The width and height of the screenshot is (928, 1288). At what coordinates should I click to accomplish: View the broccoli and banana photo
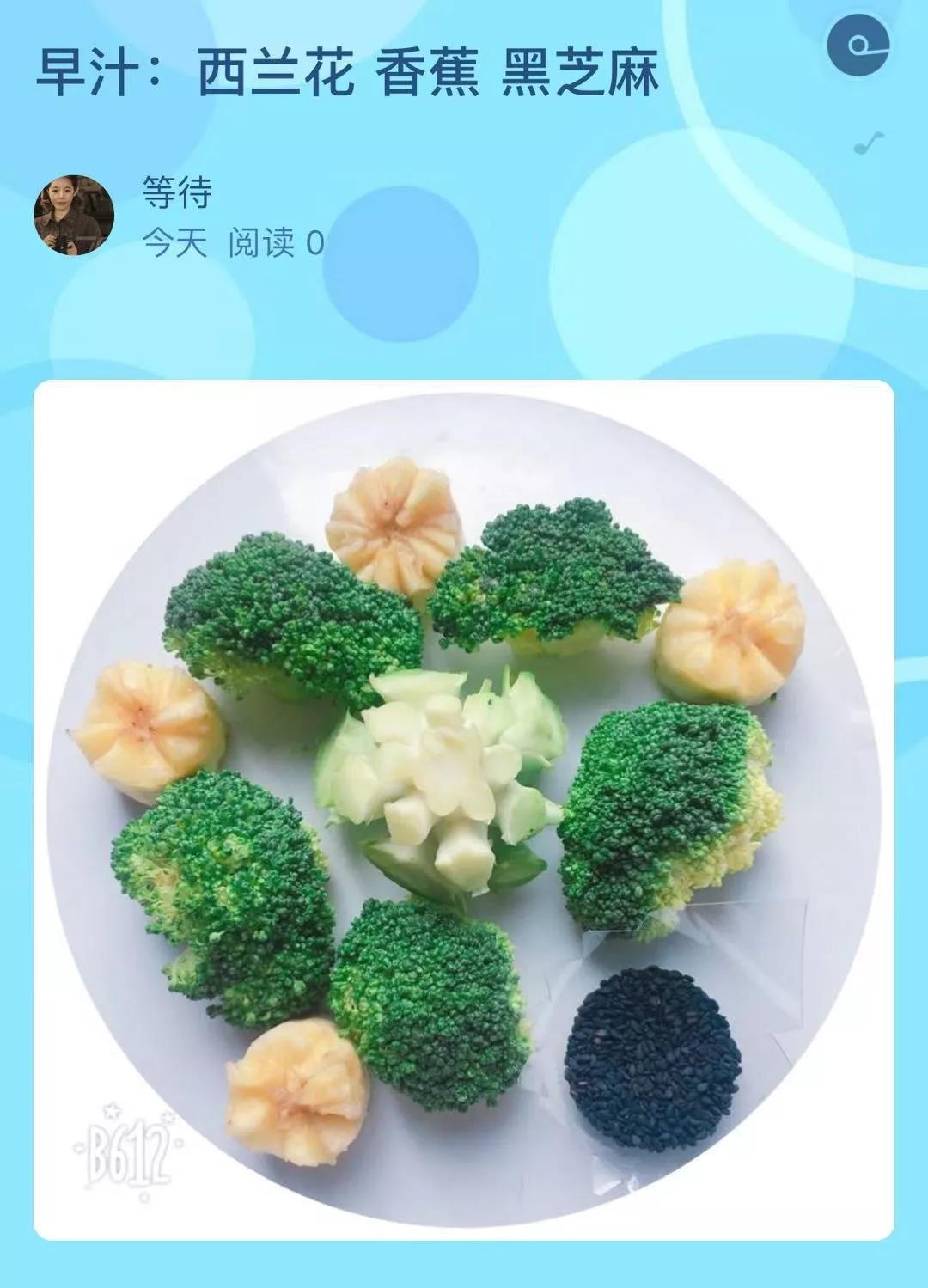tap(464, 809)
